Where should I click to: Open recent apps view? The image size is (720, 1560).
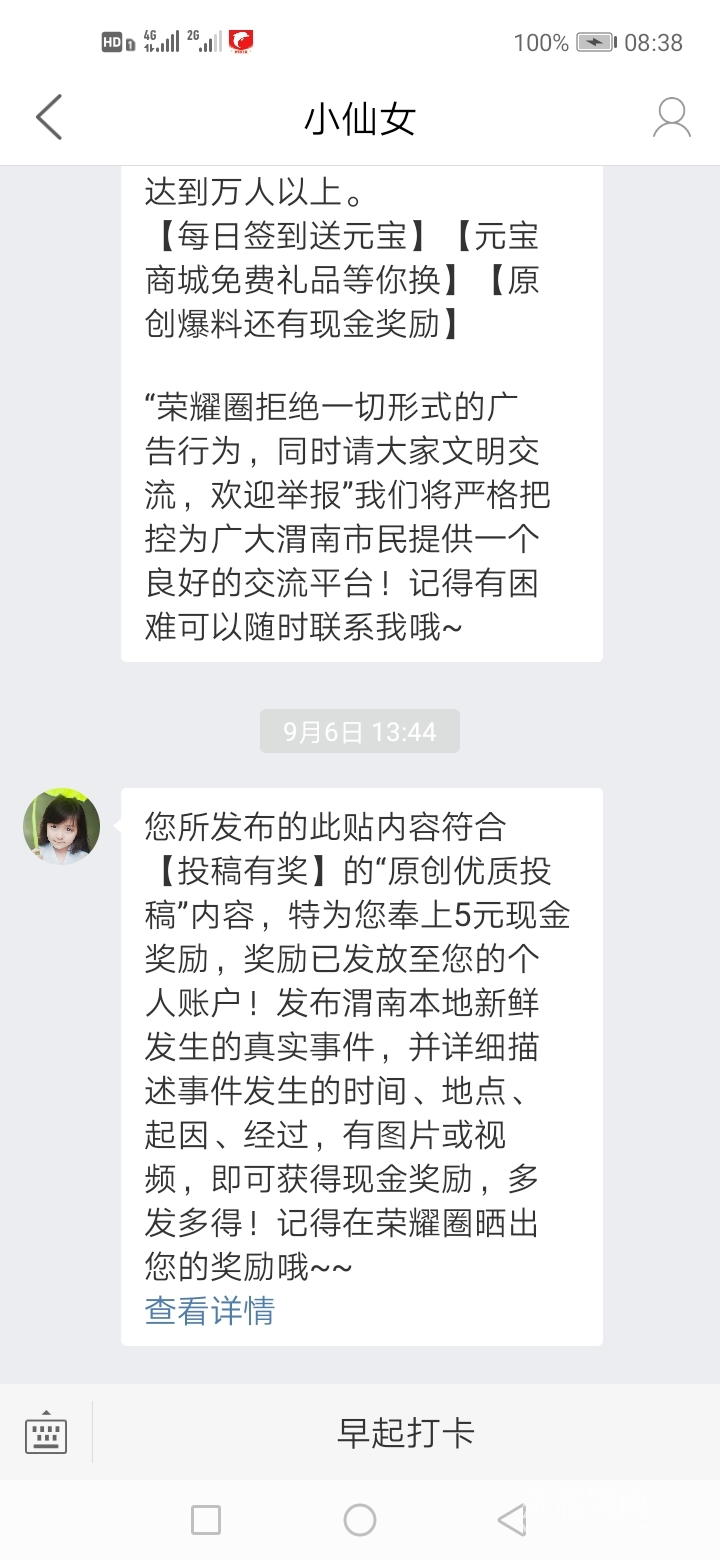point(206,1520)
